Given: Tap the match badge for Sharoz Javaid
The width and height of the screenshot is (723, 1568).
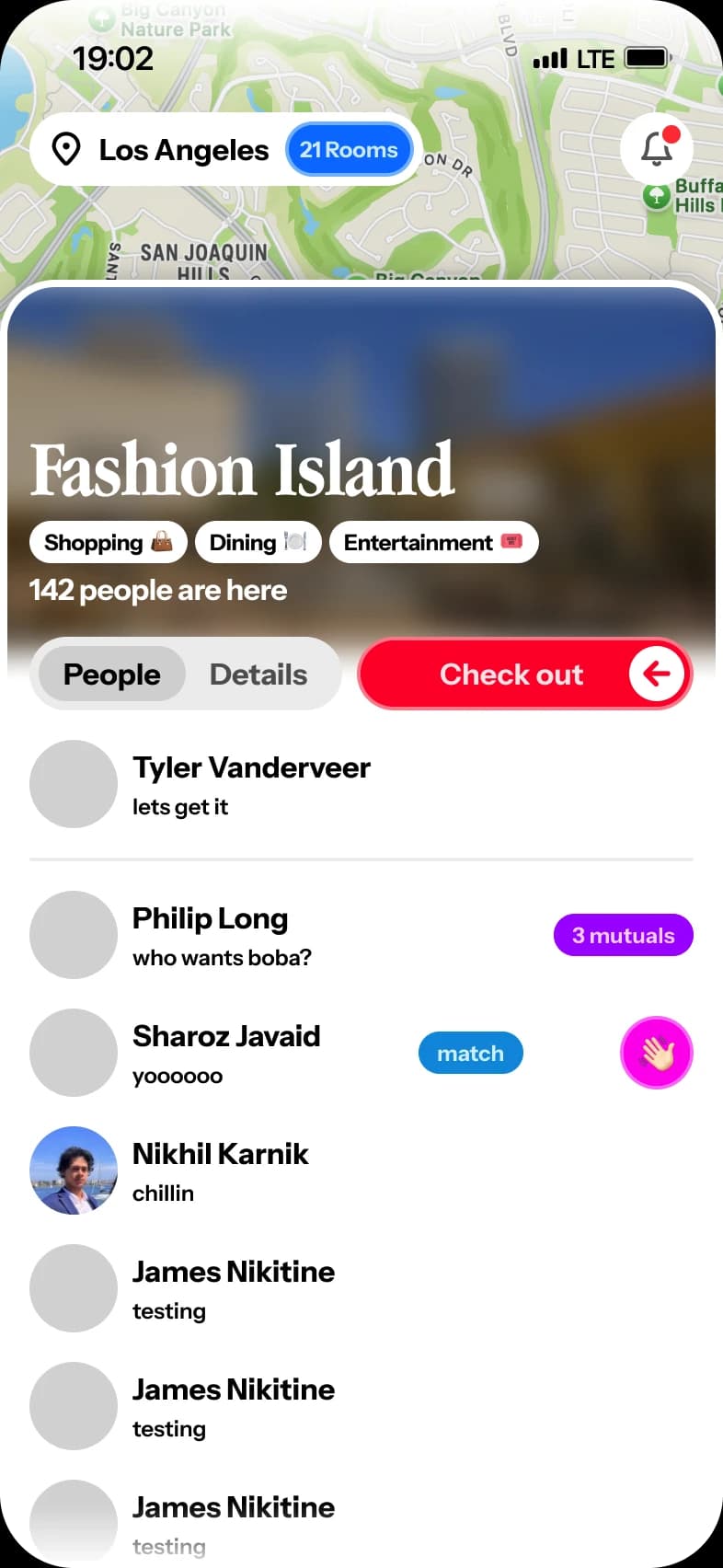Looking at the screenshot, I should (470, 1054).
